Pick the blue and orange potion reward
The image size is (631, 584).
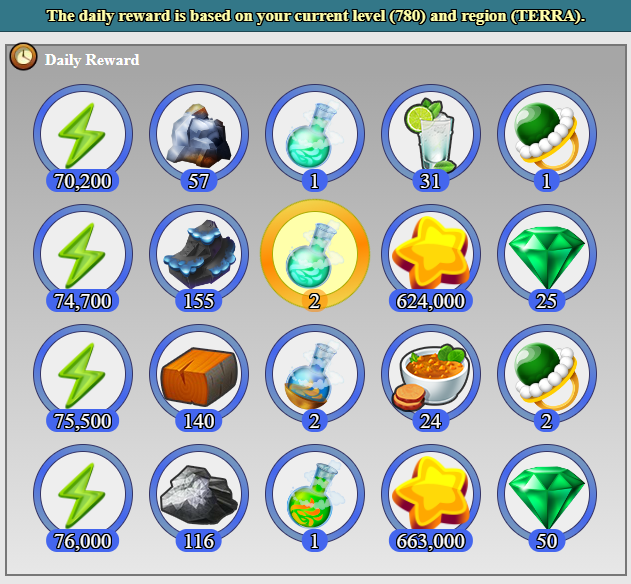tap(315, 375)
